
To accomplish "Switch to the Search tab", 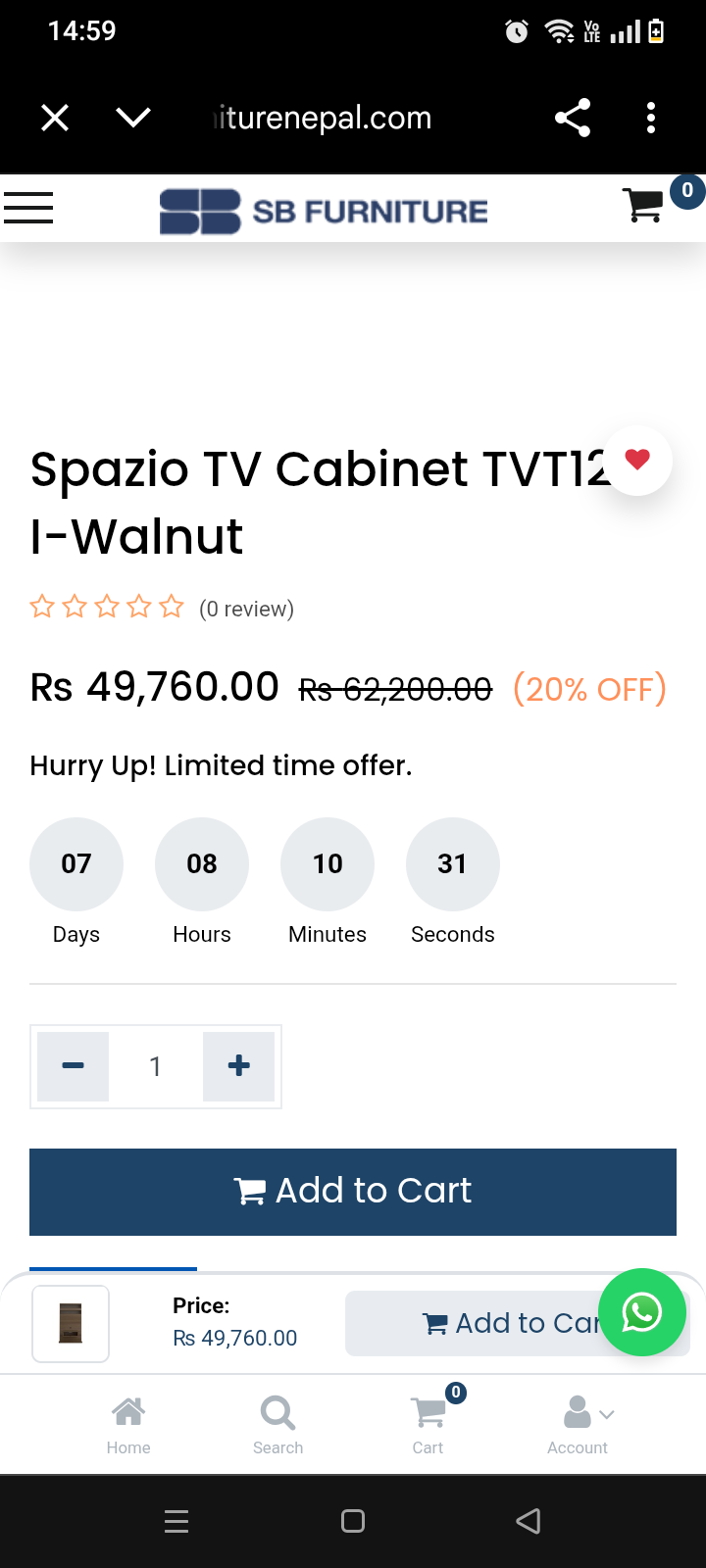I will [277, 1424].
